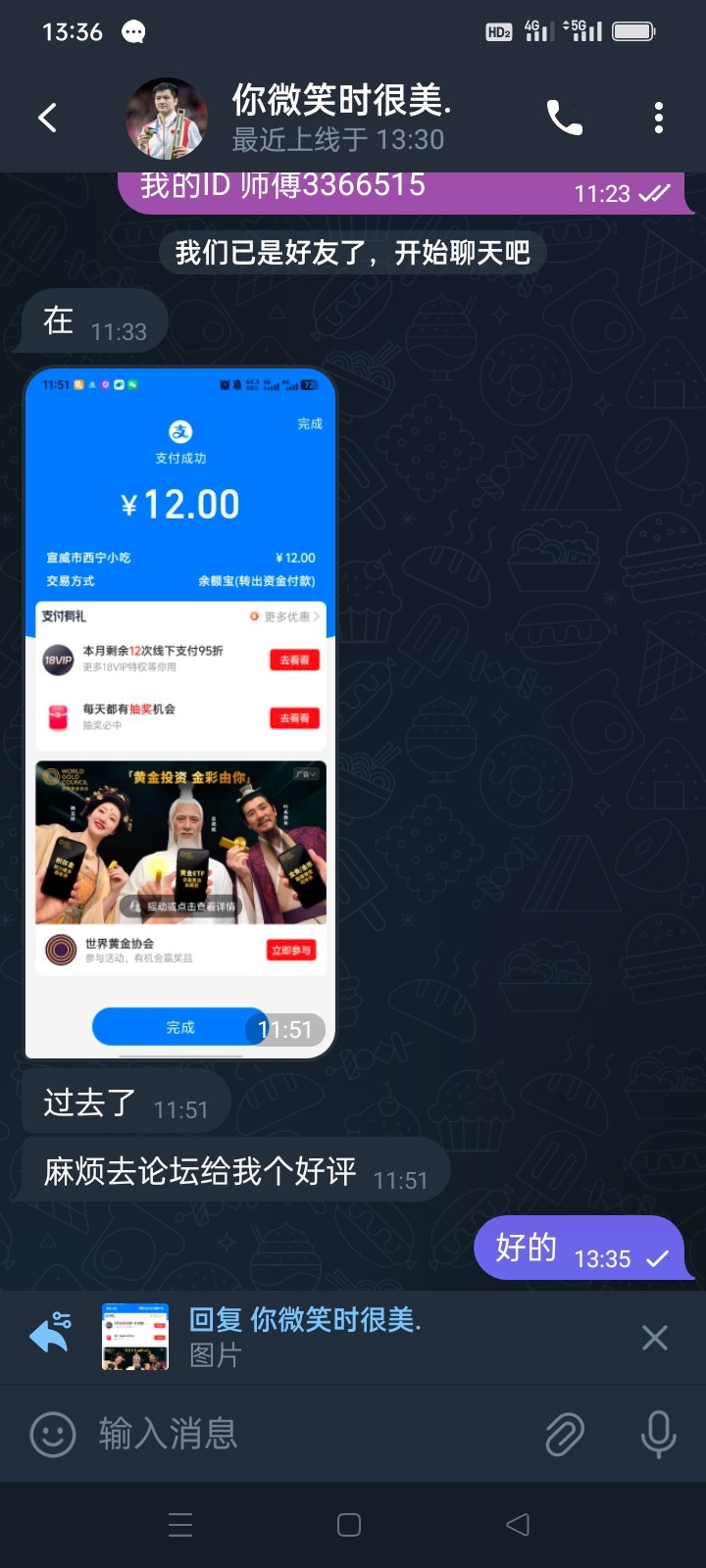Open the three-dot overflow menu
706x1568 pixels.
tap(659, 119)
